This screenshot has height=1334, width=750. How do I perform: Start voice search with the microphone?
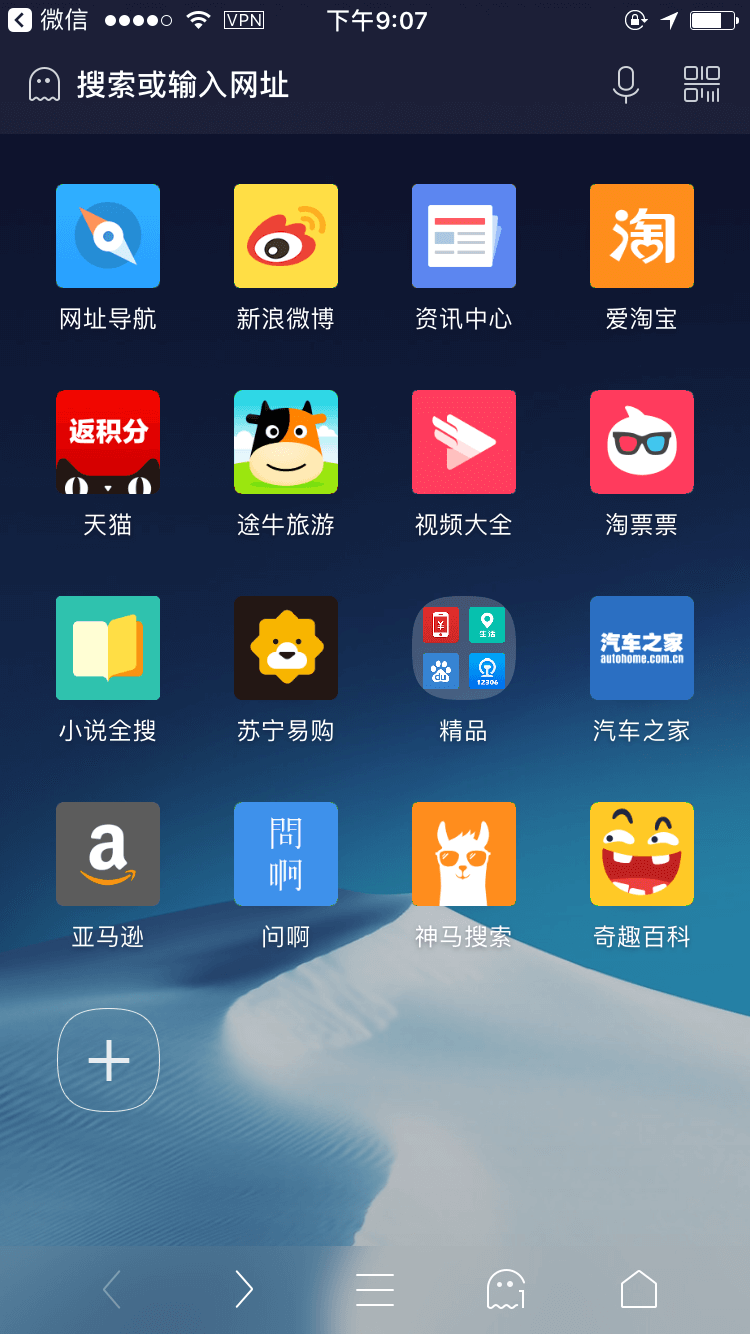click(625, 85)
